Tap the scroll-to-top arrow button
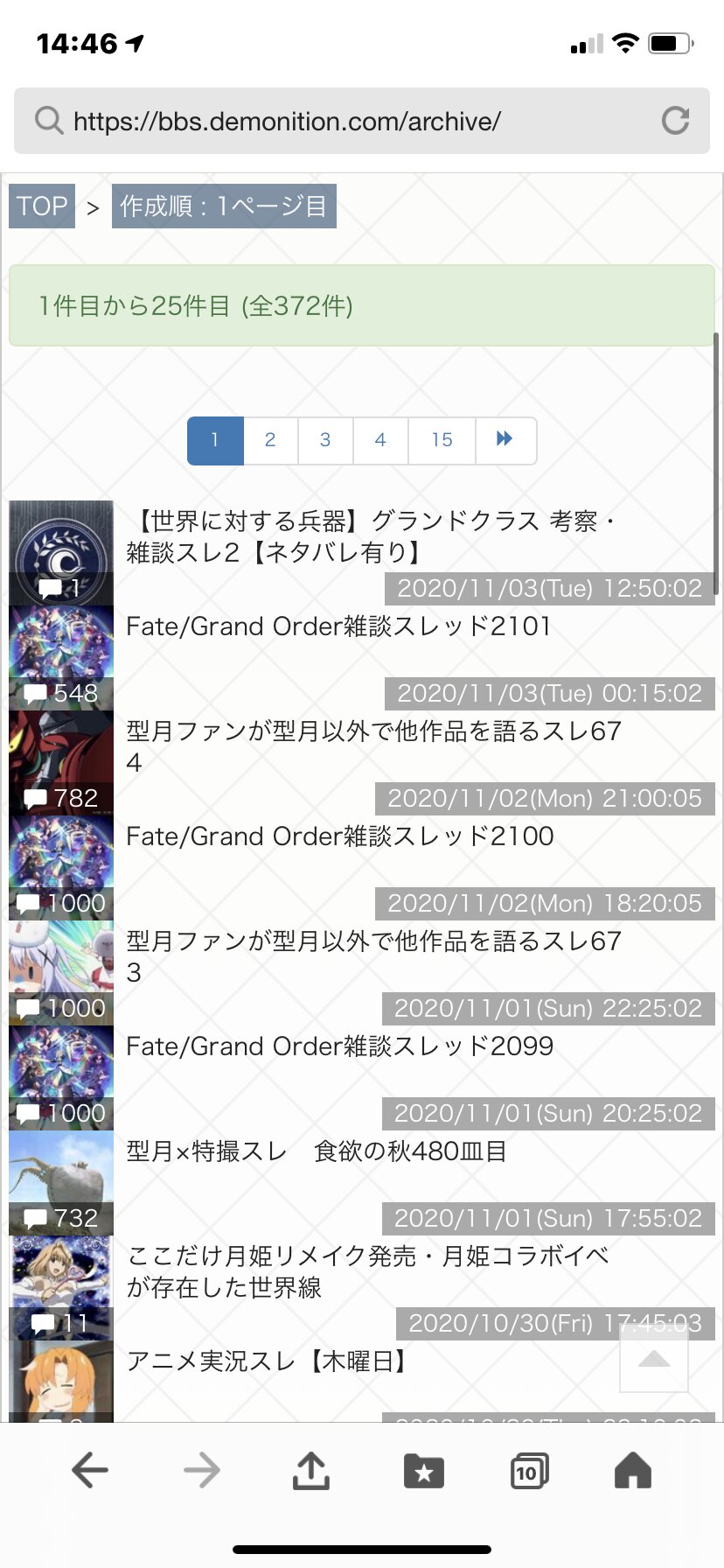The width and height of the screenshot is (724, 1568). click(653, 1359)
